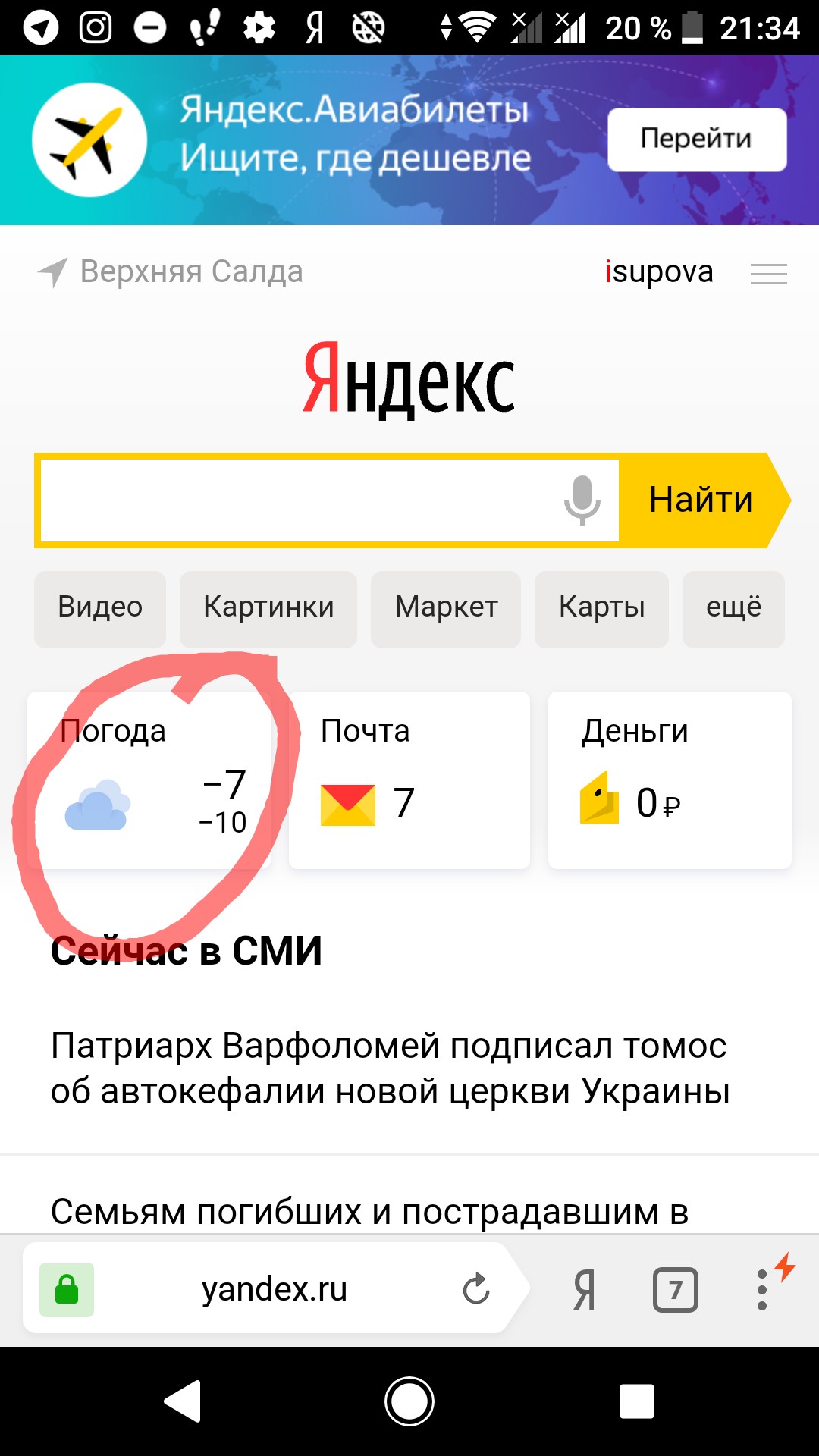Change the location Верхняя Салда
The width and height of the screenshot is (819, 1456).
[190, 271]
